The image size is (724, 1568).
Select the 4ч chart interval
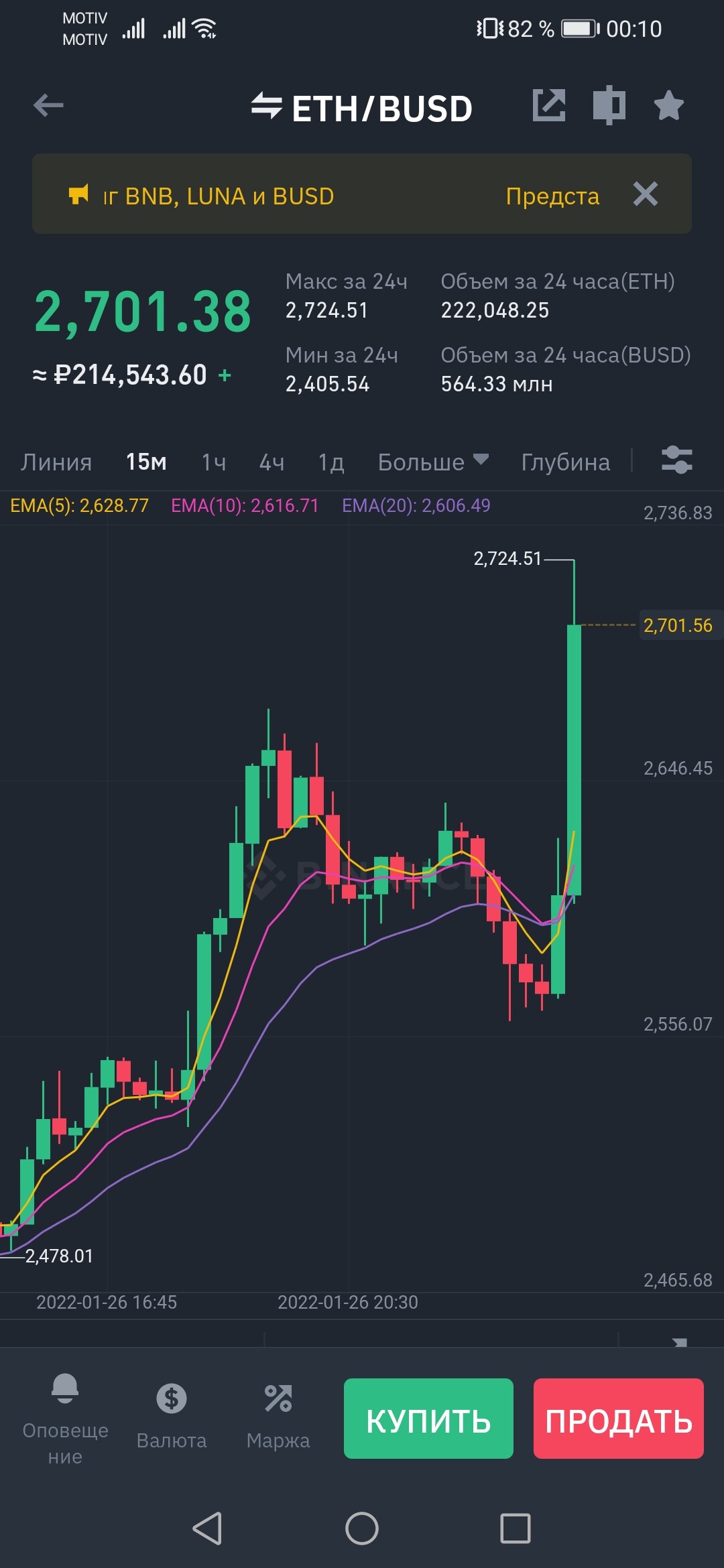[x=271, y=462]
